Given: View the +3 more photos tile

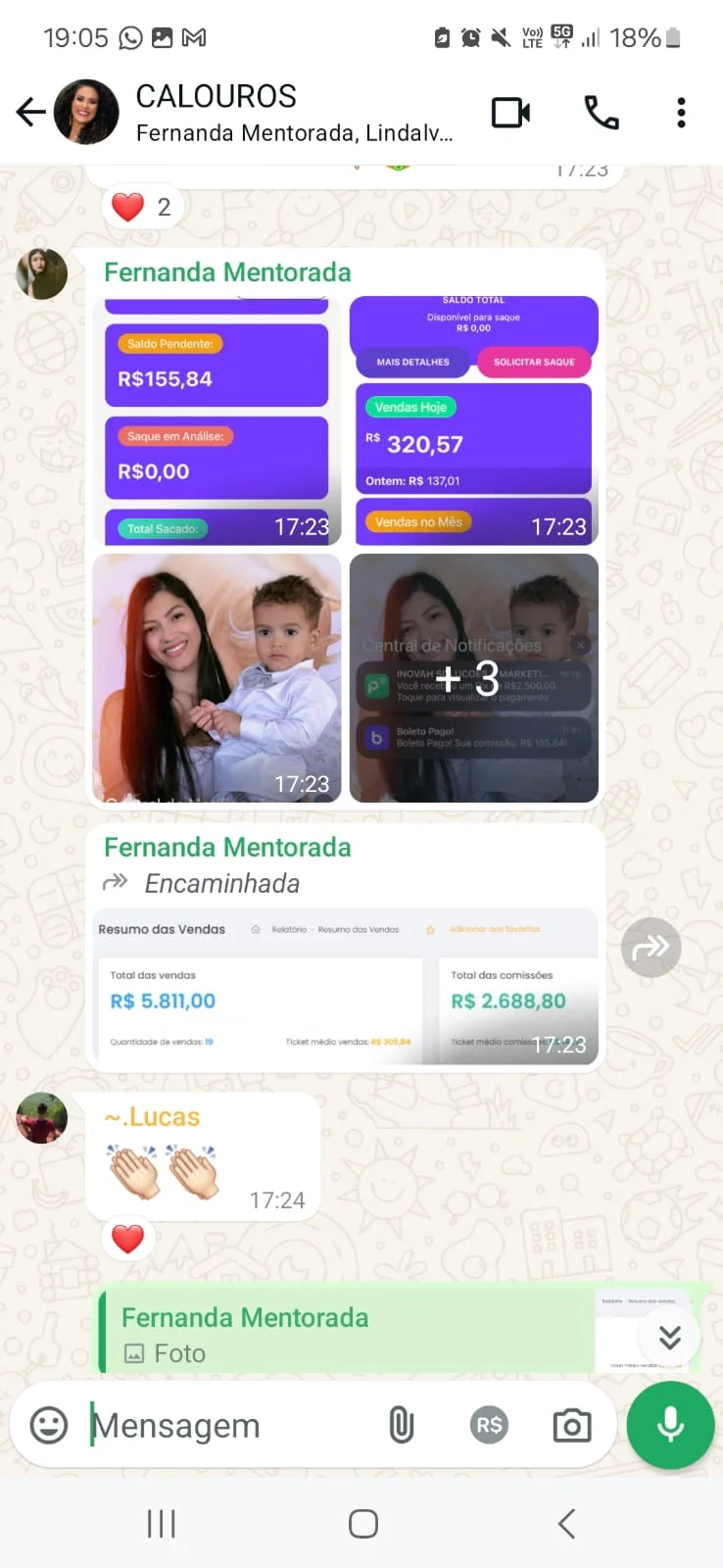Looking at the screenshot, I should point(474,678).
